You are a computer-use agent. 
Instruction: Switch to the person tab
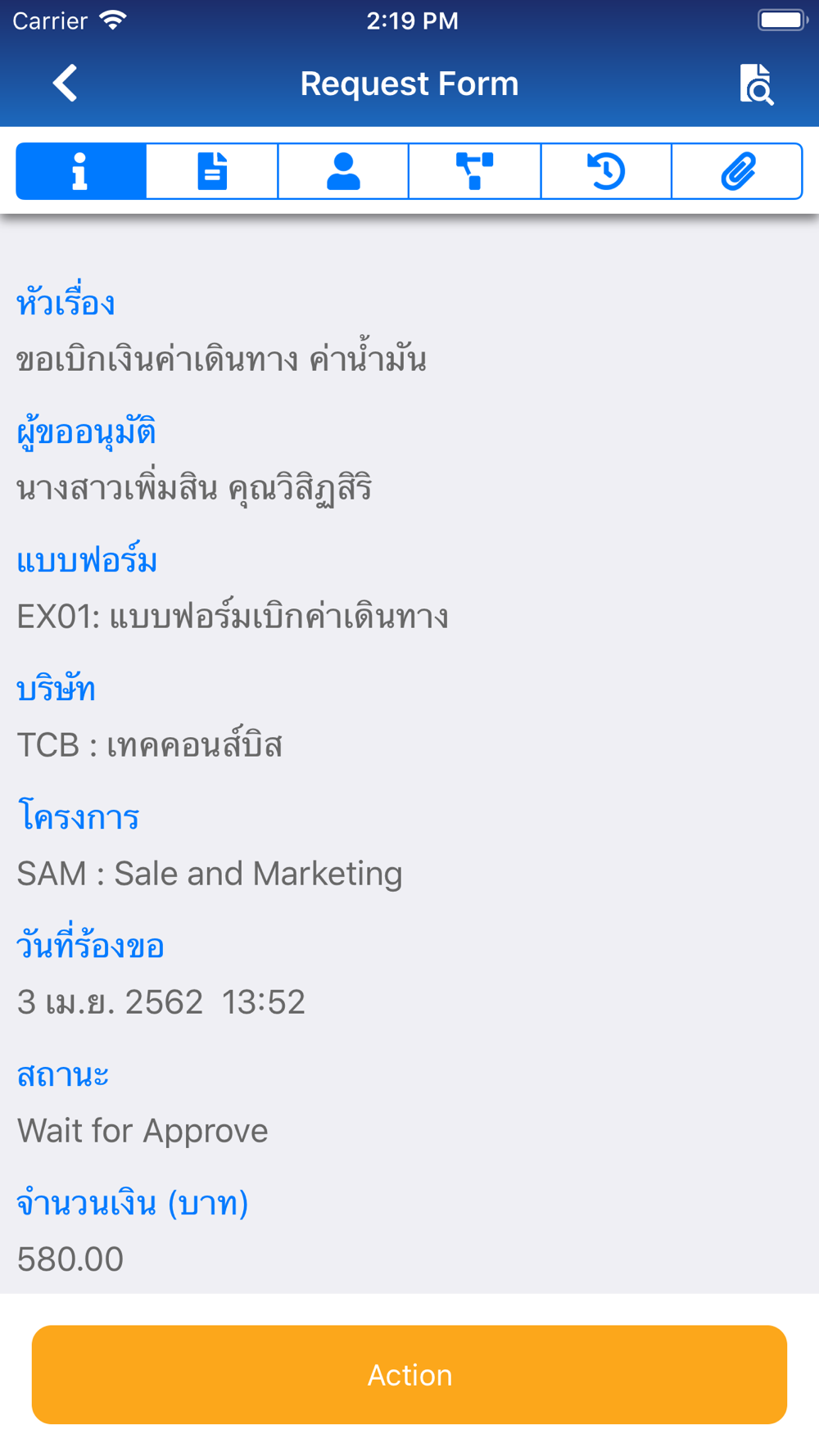coord(343,171)
